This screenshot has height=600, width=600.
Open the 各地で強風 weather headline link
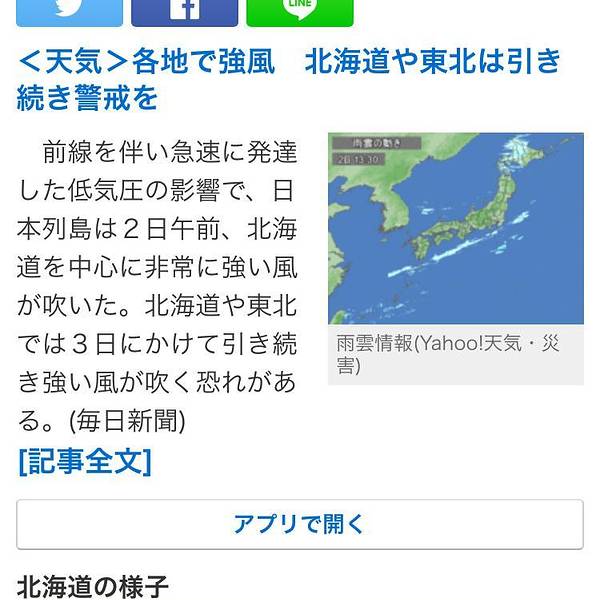pos(290,80)
